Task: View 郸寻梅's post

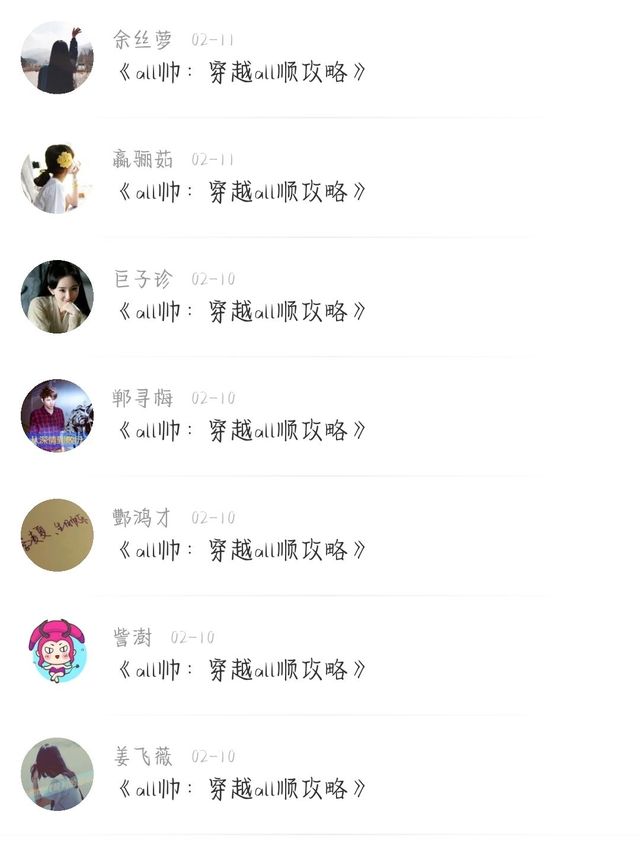Action: tap(320, 416)
